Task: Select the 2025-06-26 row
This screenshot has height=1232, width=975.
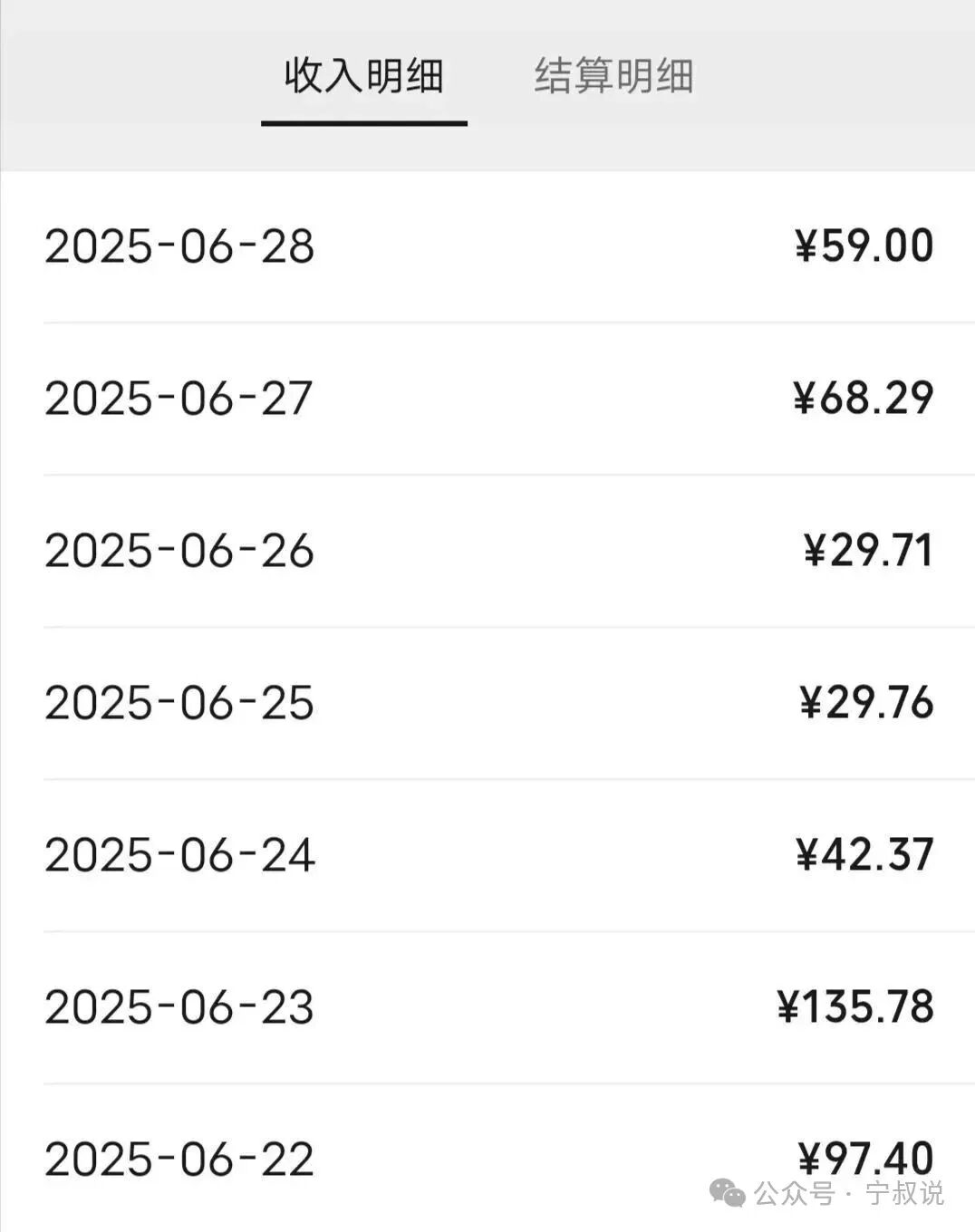Action: click(x=487, y=549)
